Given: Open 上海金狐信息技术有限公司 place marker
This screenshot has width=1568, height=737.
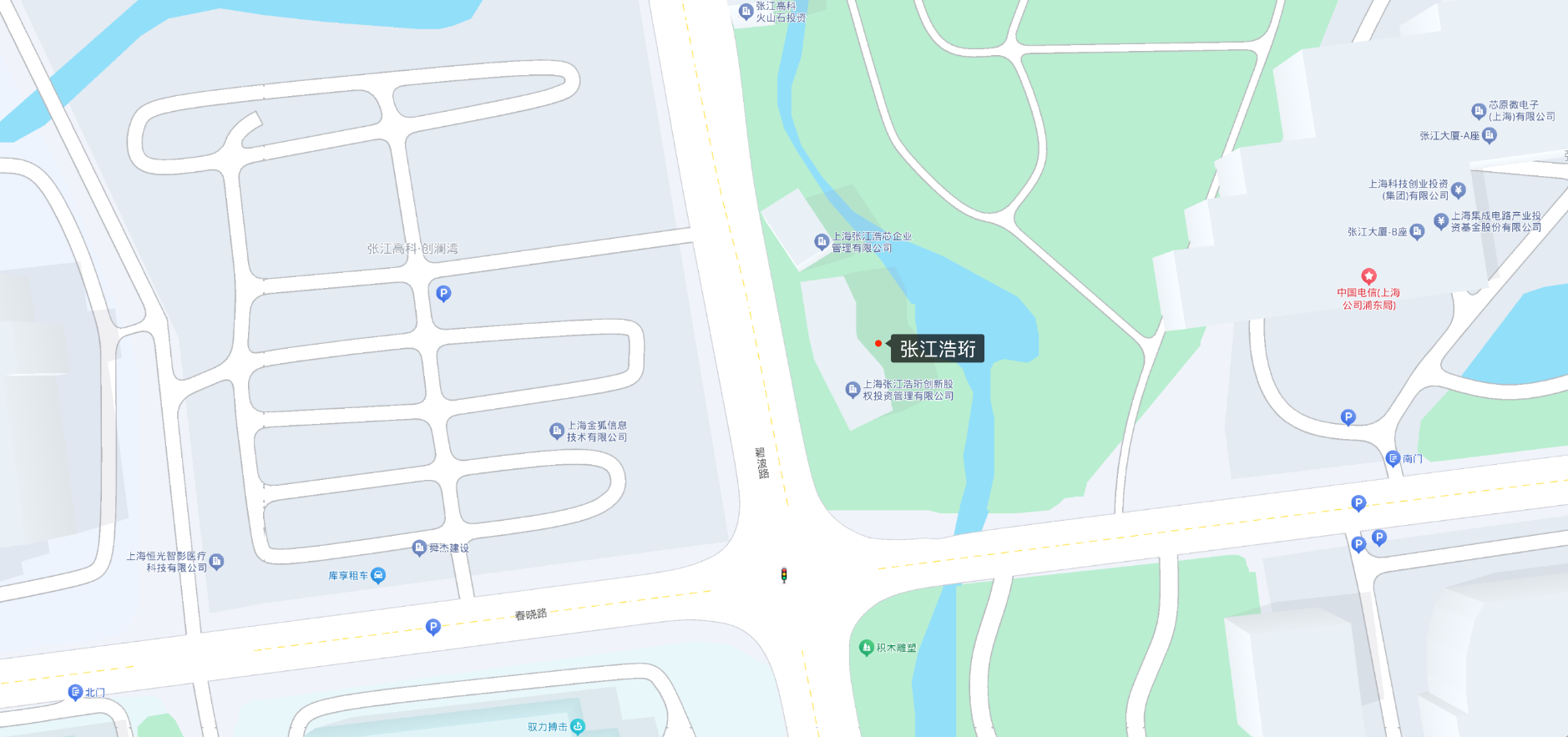Looking at the screenshot, I should (x=557, y=431).
